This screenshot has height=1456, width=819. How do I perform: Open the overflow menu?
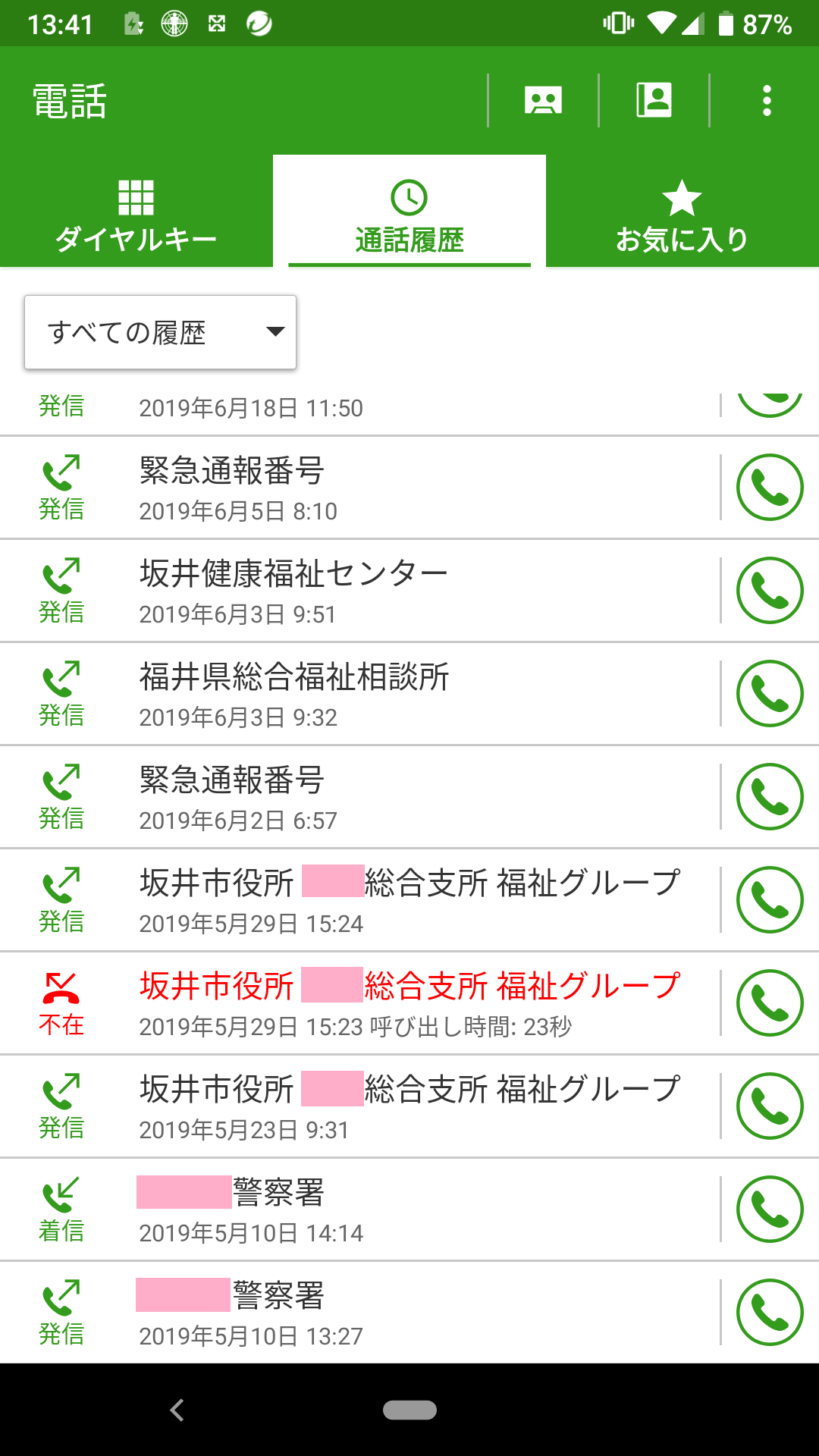pos(767,100)
